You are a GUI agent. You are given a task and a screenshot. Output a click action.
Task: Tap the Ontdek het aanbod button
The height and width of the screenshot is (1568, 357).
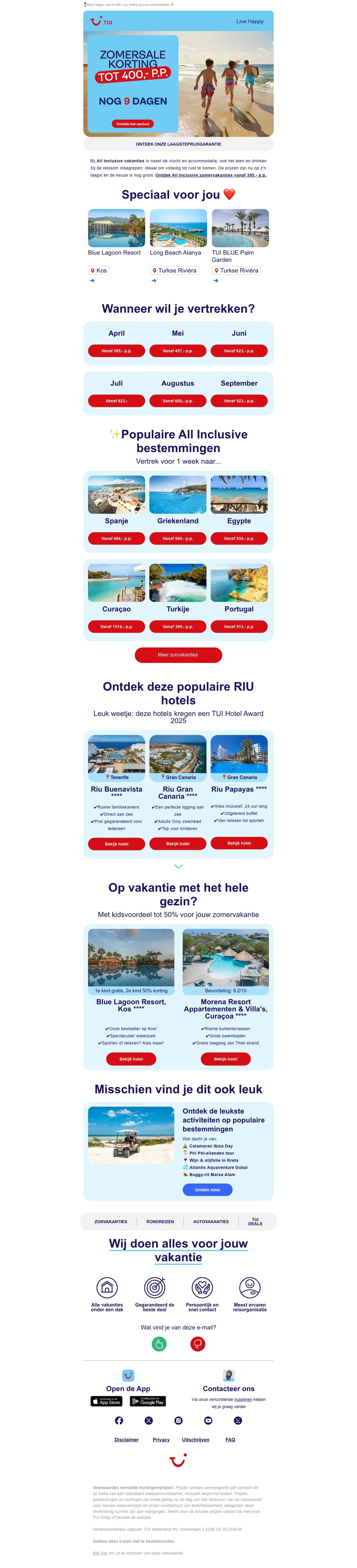[x=133, y=124]
